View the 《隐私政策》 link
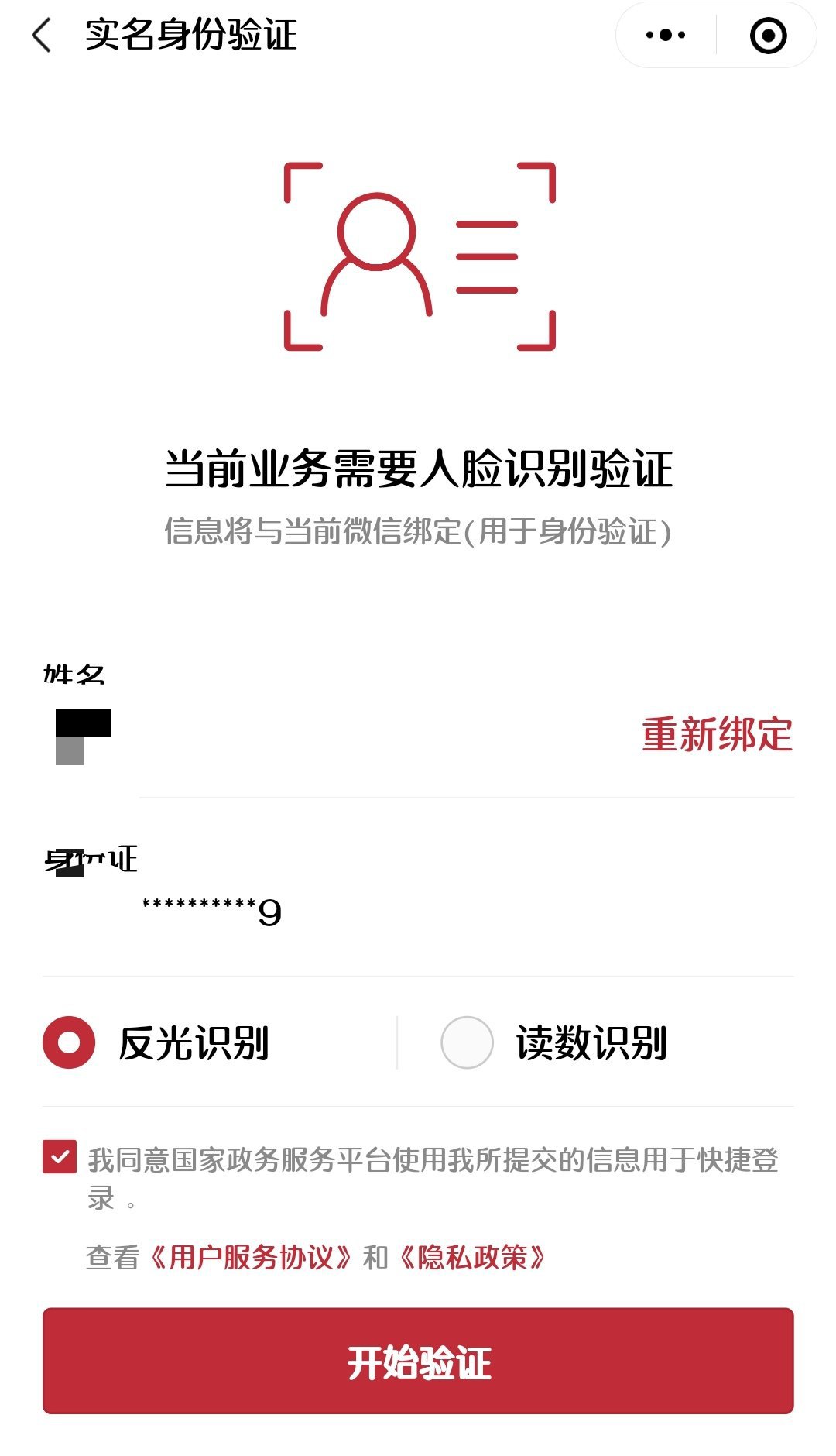 pyautogui.click(x=472, y=1257)
